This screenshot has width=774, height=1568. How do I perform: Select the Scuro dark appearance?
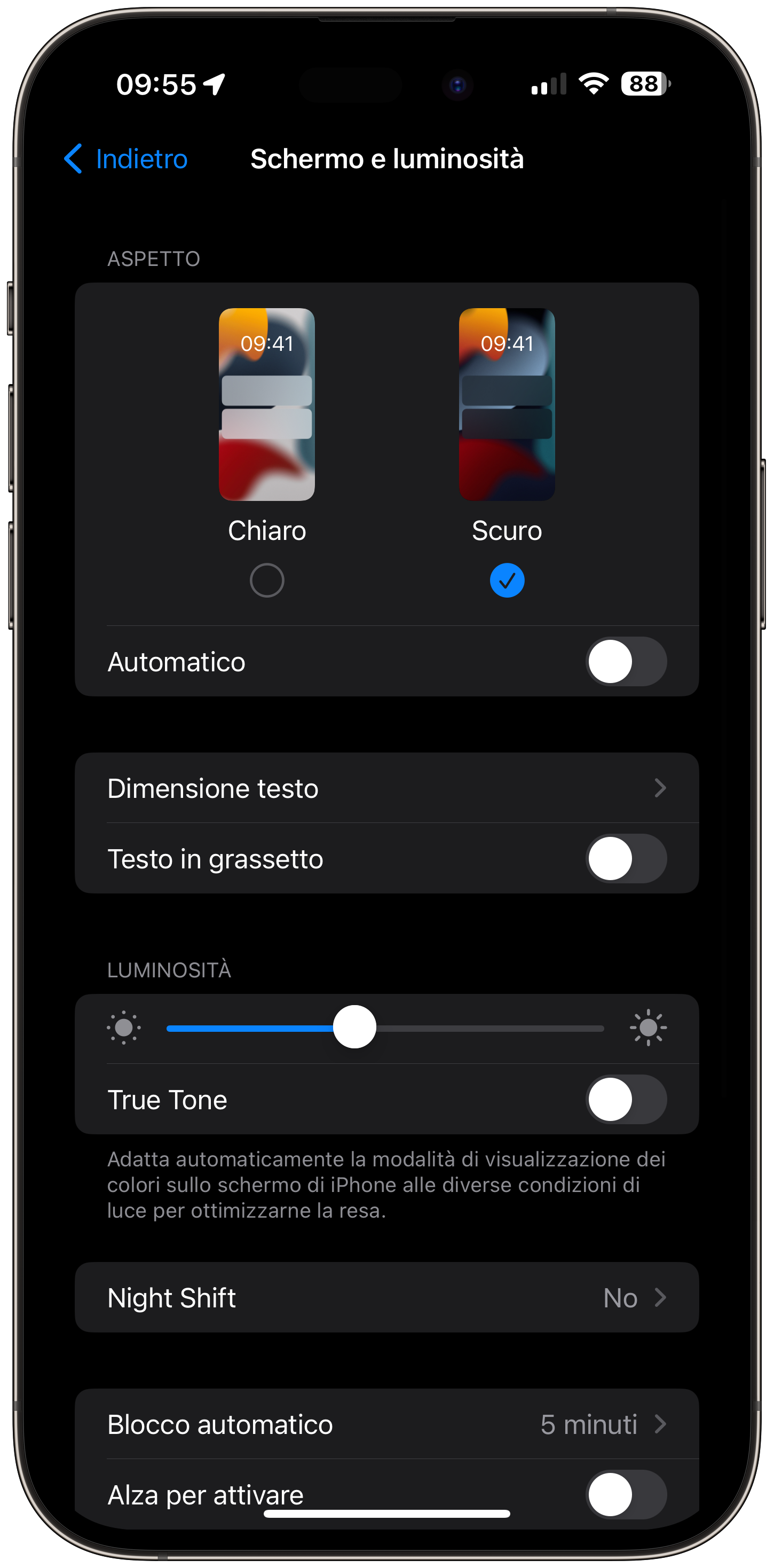coord(506,579)
